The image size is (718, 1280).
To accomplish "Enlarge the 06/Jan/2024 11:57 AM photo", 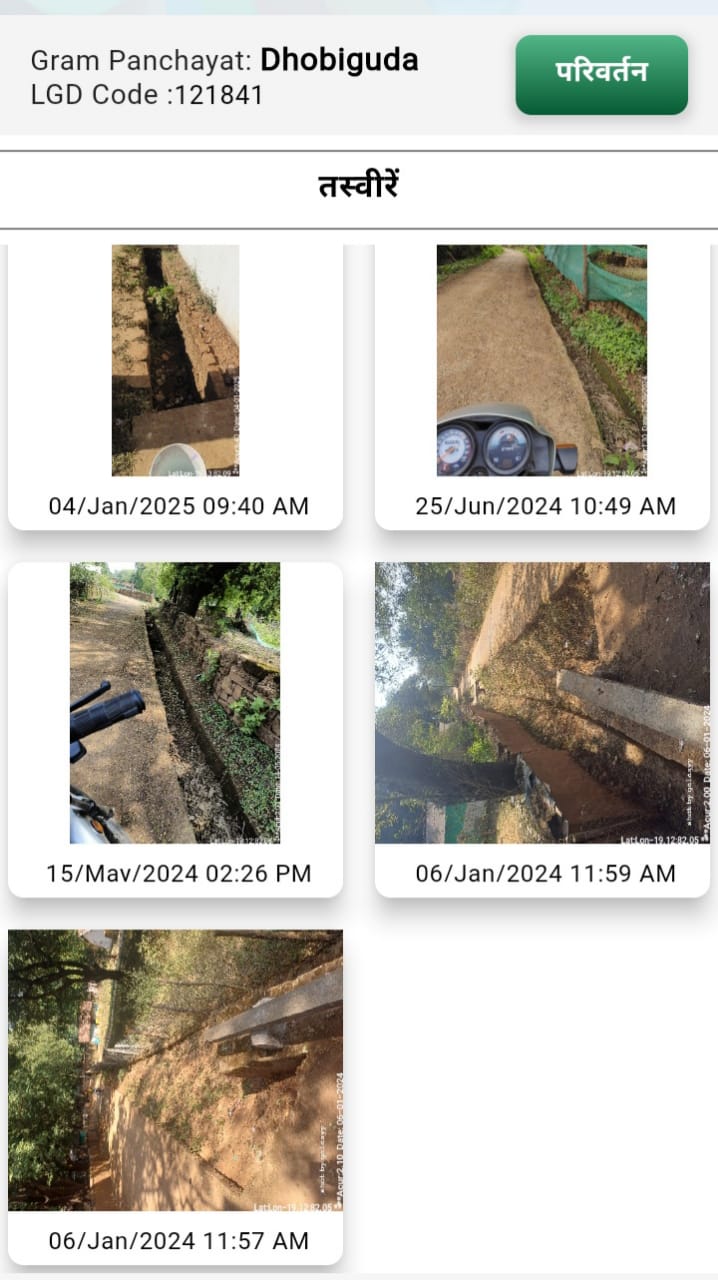I will (175, 1071).
